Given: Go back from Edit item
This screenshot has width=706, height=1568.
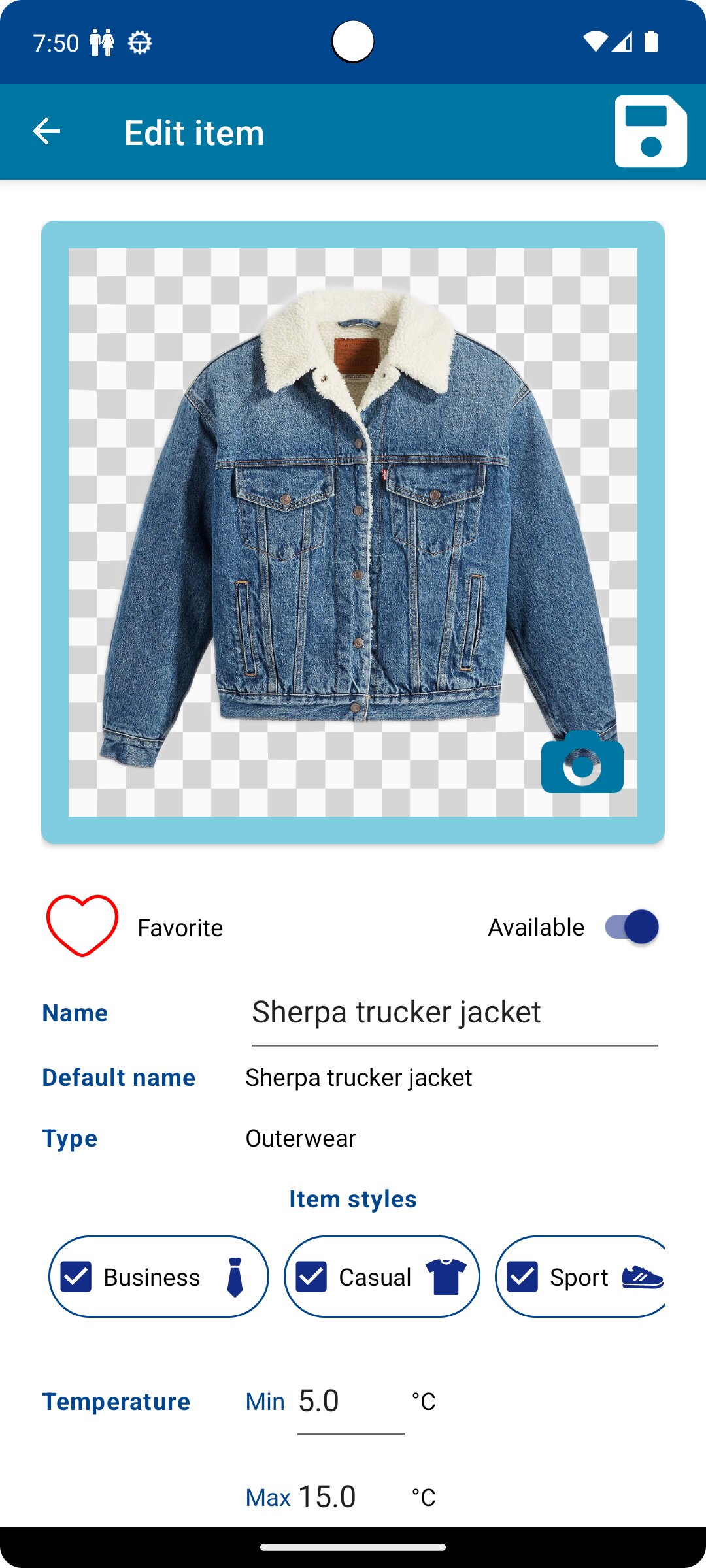Looking at the screenshot, I should click(47, 132).
